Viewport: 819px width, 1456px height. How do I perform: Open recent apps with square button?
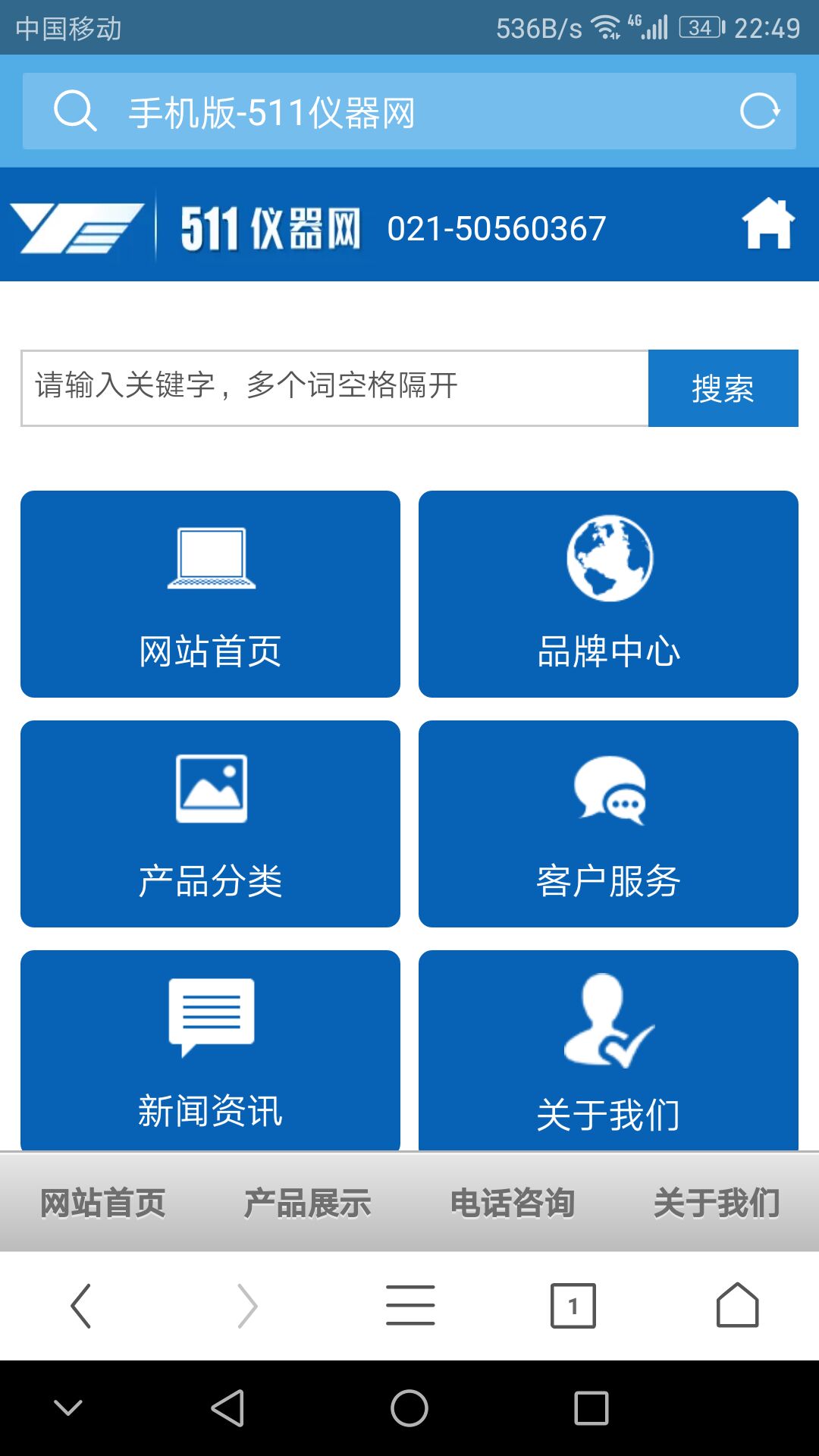[x=591, y=1408]
